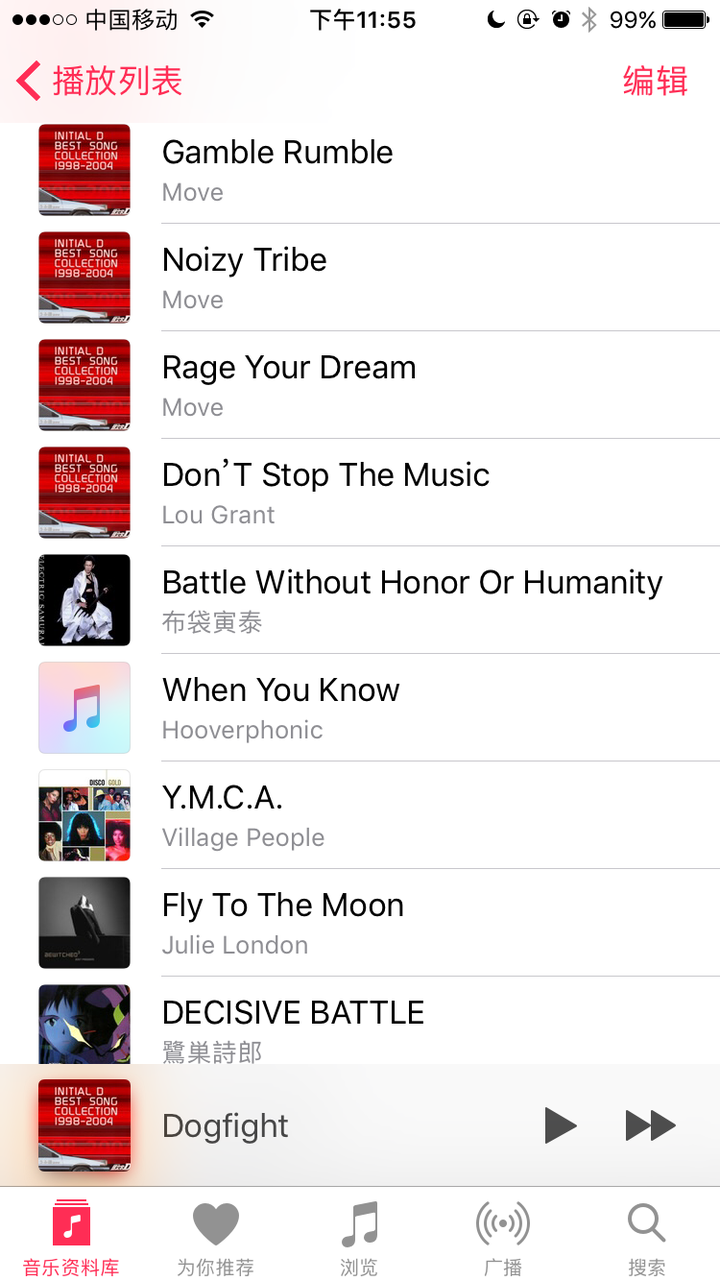Open the 音乐资料库 tab
Image resolution: width=720 pixels, height=1281 pixels.
(71, 1238)
